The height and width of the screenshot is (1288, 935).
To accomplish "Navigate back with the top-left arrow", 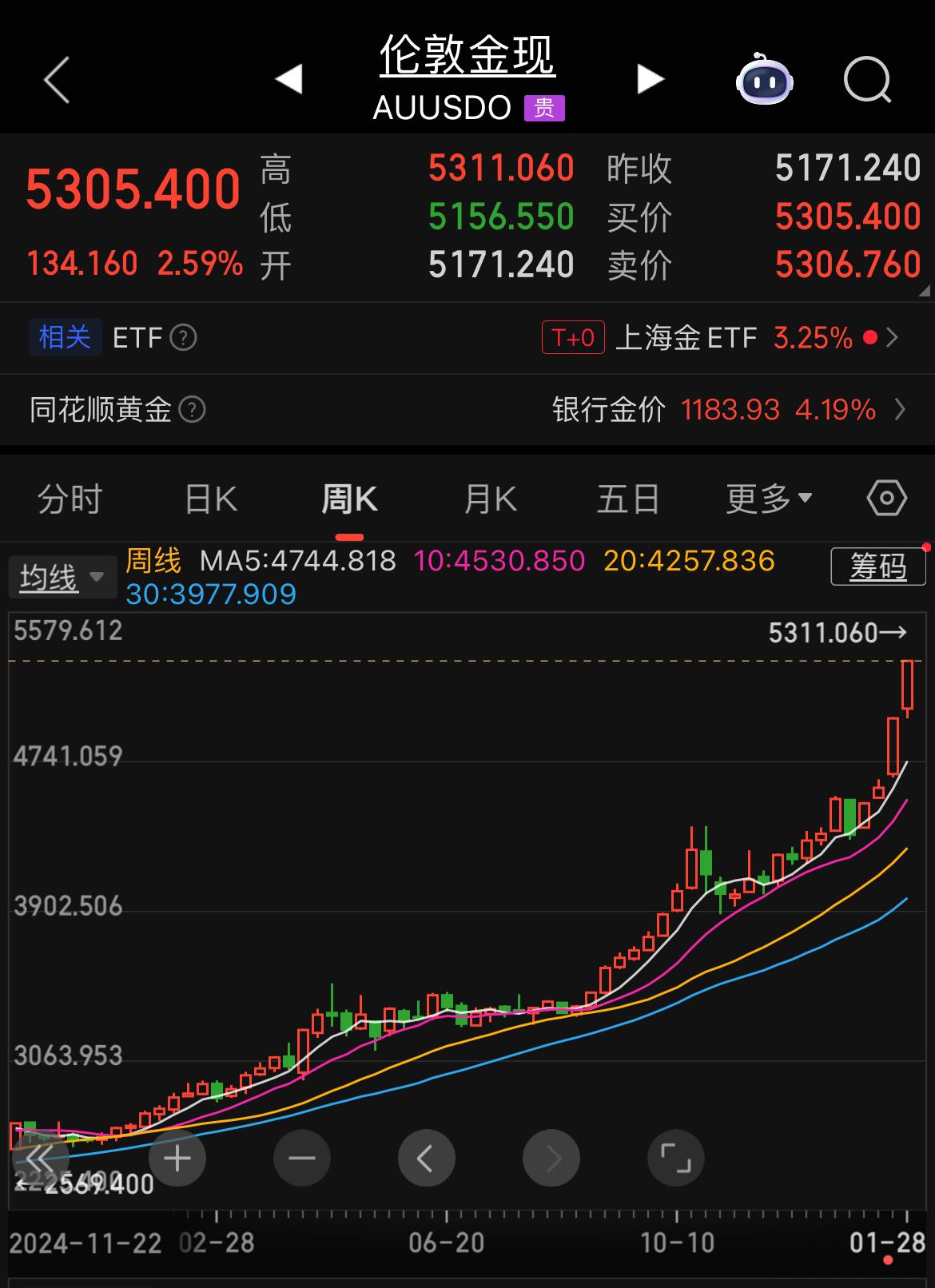I will click(54, 80).
